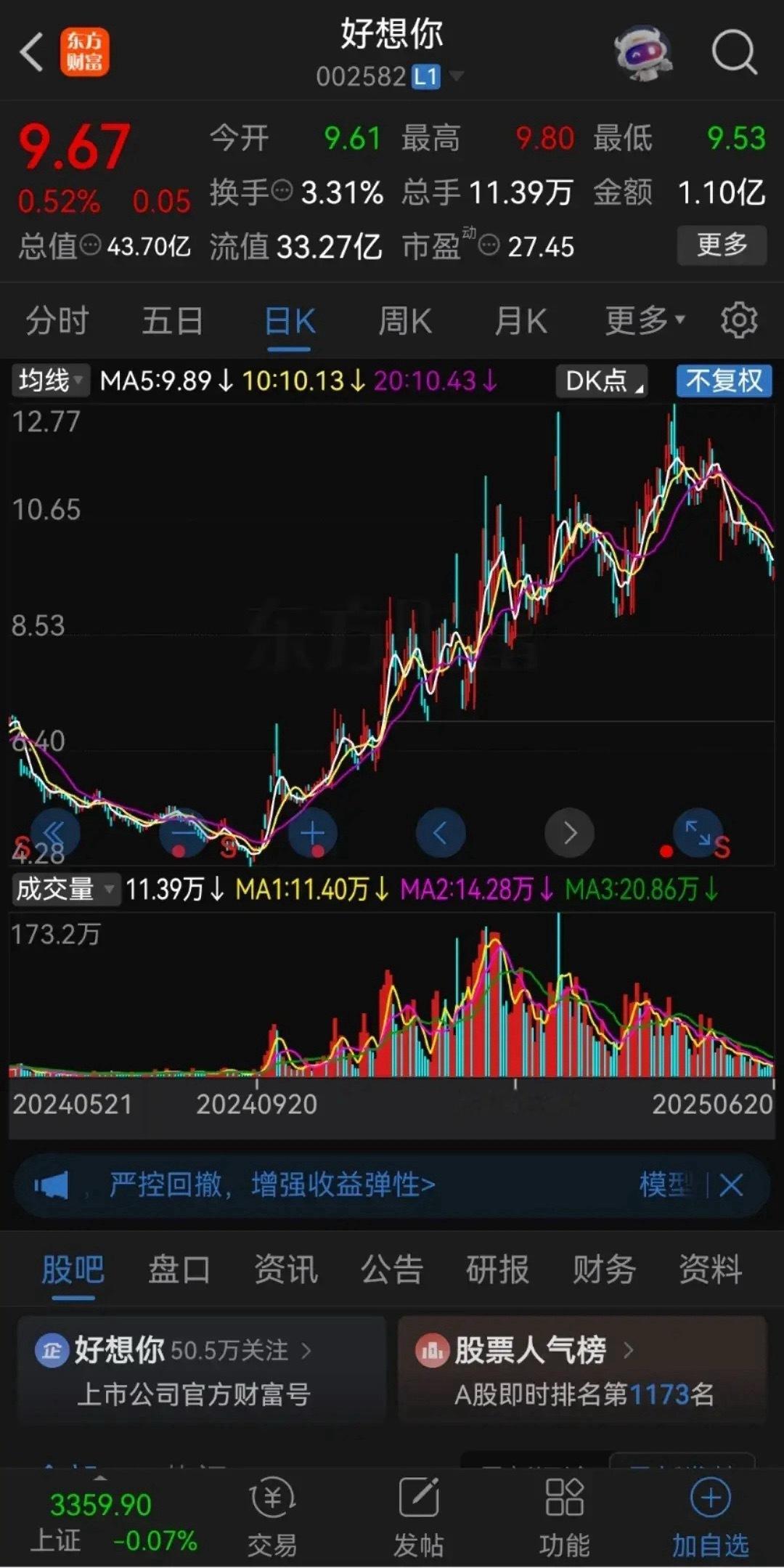Image resolution: width=784 pixels, height=1568 pixels.
Task: Open chart settings gear icon
Action: pos(739,320)
